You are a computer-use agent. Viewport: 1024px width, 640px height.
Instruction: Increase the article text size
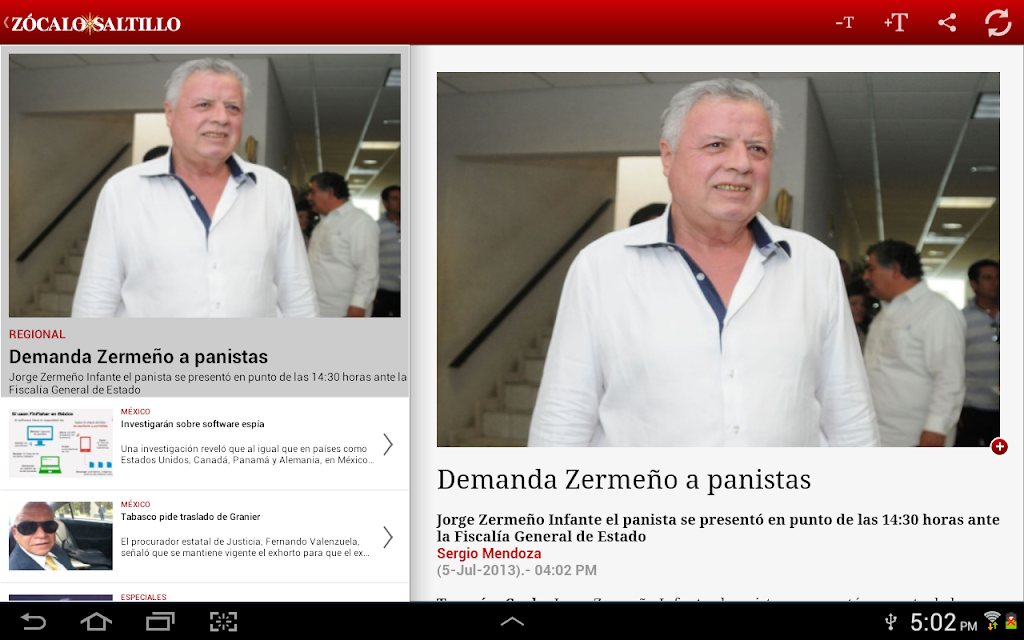pyautogui.click(x=896, y=22)
